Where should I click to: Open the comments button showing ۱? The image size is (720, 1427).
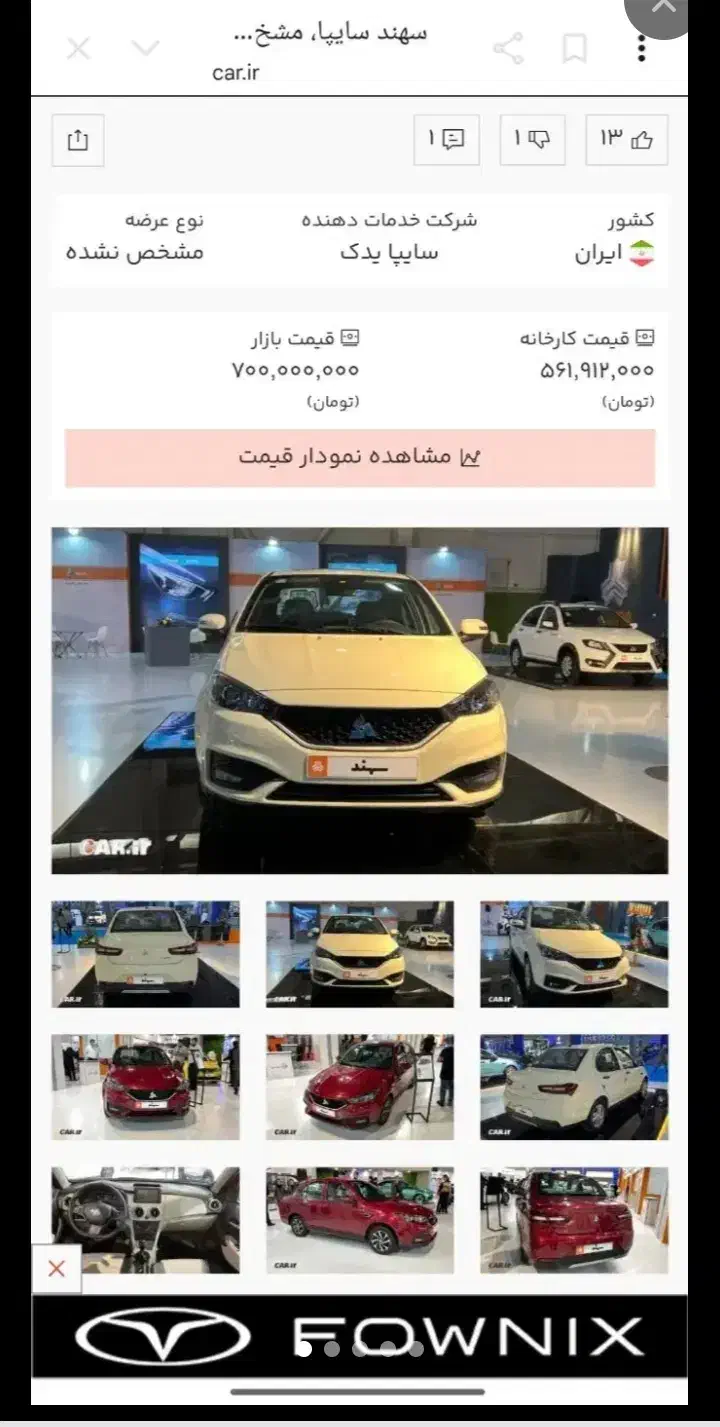446,140
